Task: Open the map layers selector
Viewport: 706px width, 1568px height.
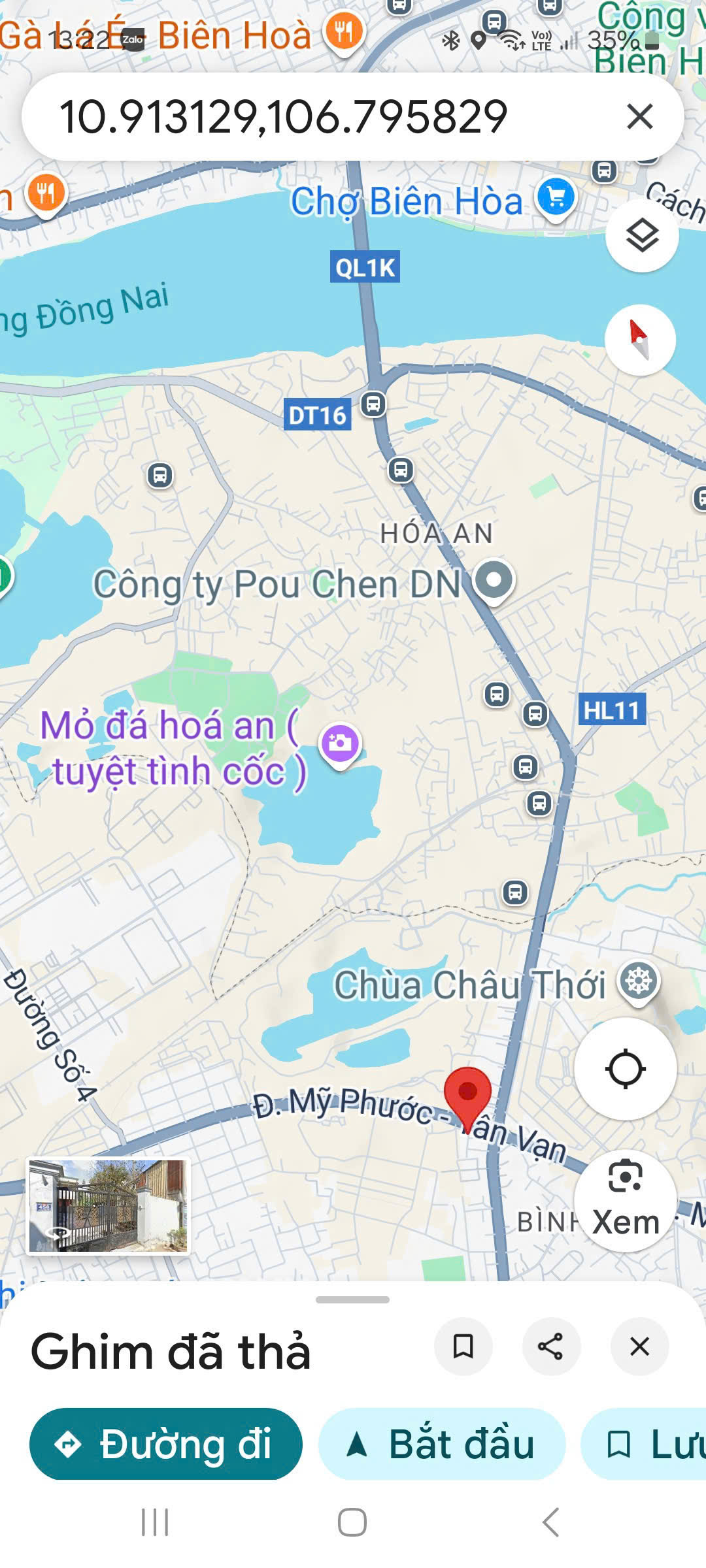Action: (x=642, y=236)
